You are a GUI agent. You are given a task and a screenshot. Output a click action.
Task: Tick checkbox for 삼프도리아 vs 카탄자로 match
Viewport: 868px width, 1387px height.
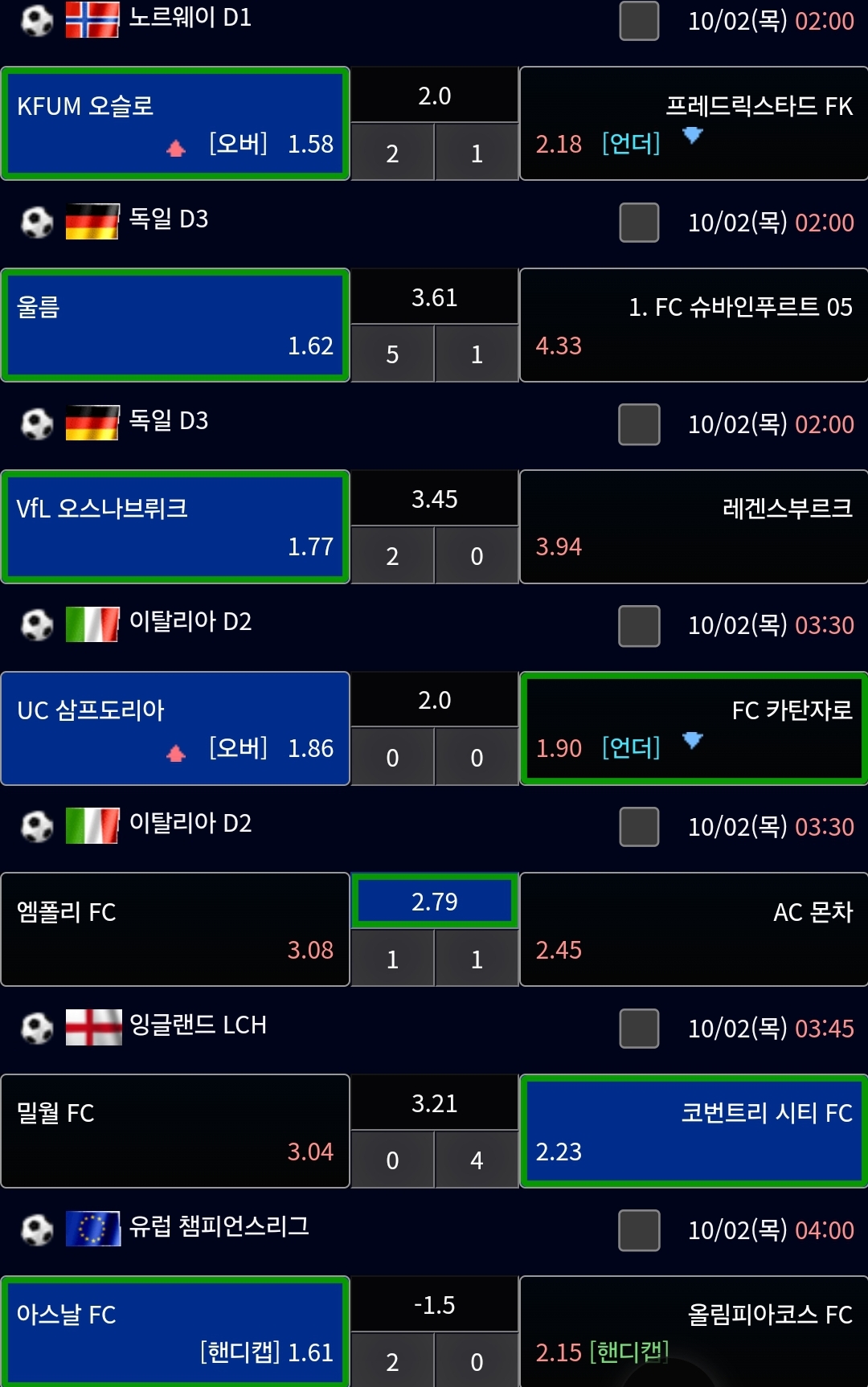[x=639, y=626]
